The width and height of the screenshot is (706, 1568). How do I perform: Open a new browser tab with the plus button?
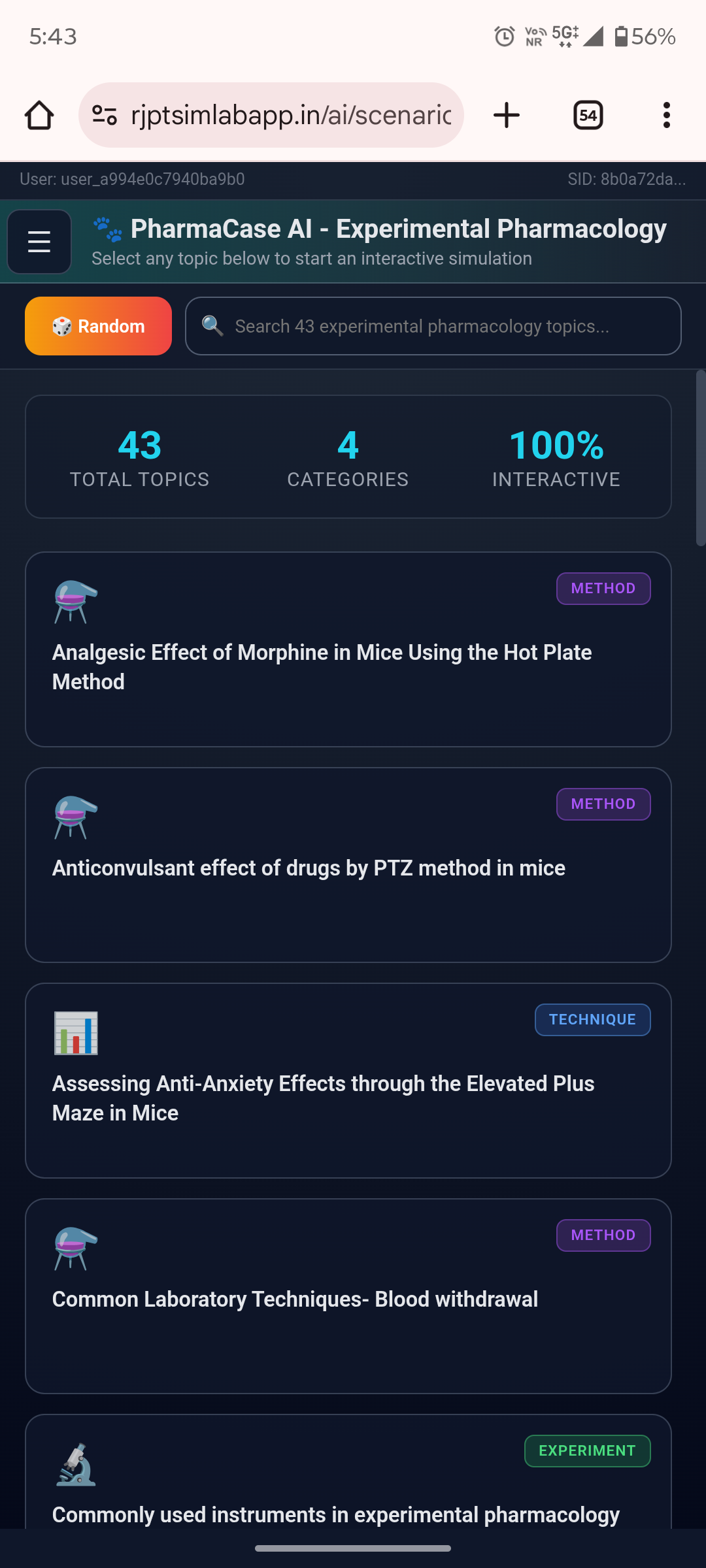coord(505,115)
